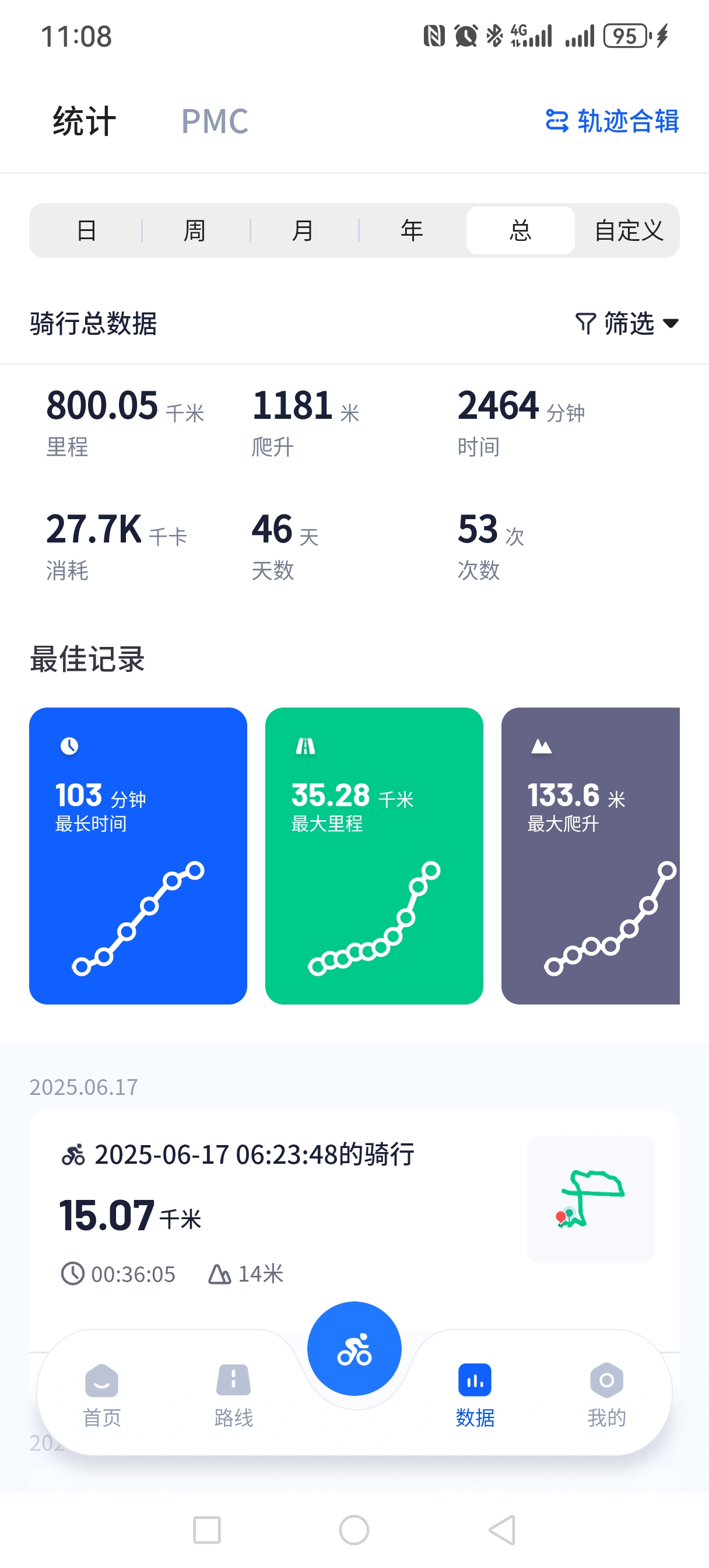709x1568 pixels.
Task: Select the 日 daily range
Action: [86, 230]
